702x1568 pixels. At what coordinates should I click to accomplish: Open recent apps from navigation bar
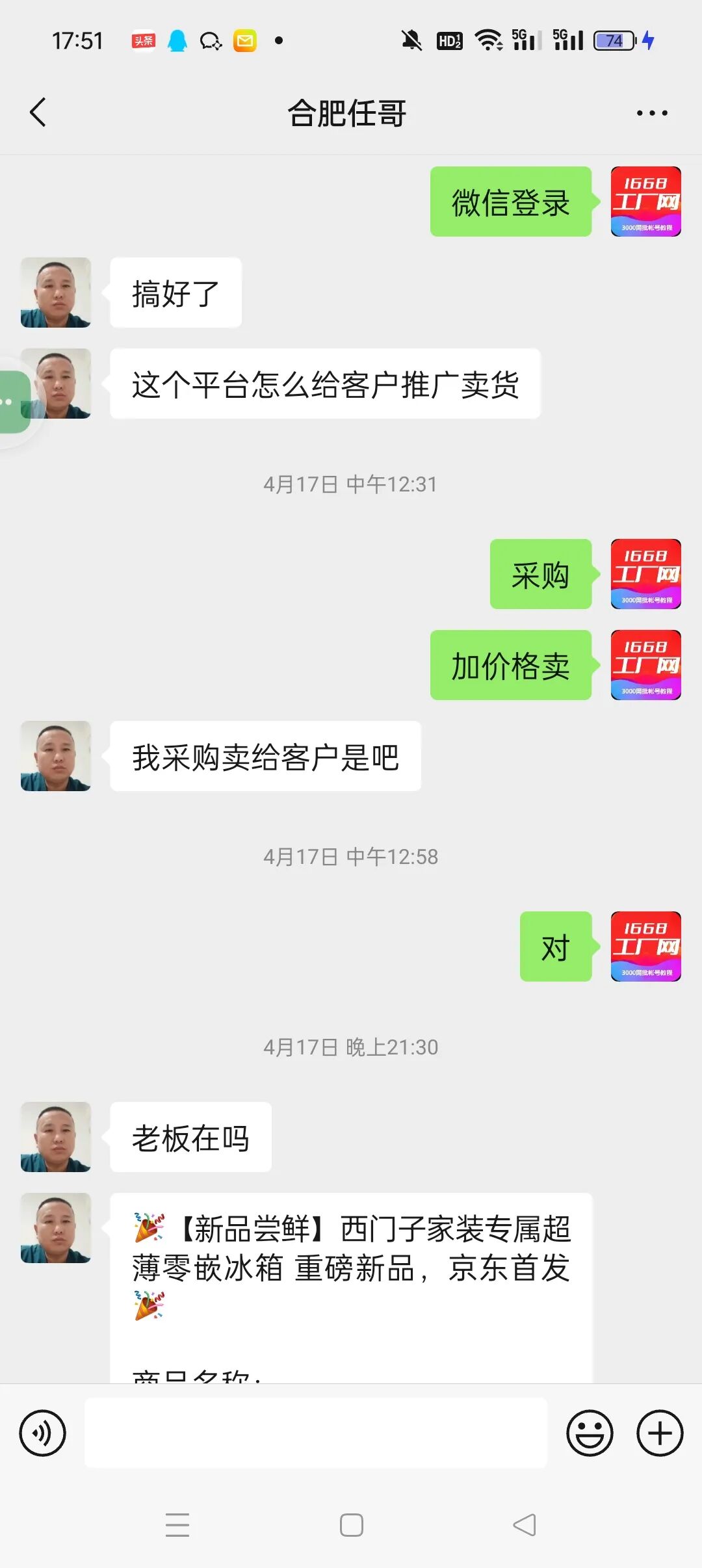(177, 1524)
